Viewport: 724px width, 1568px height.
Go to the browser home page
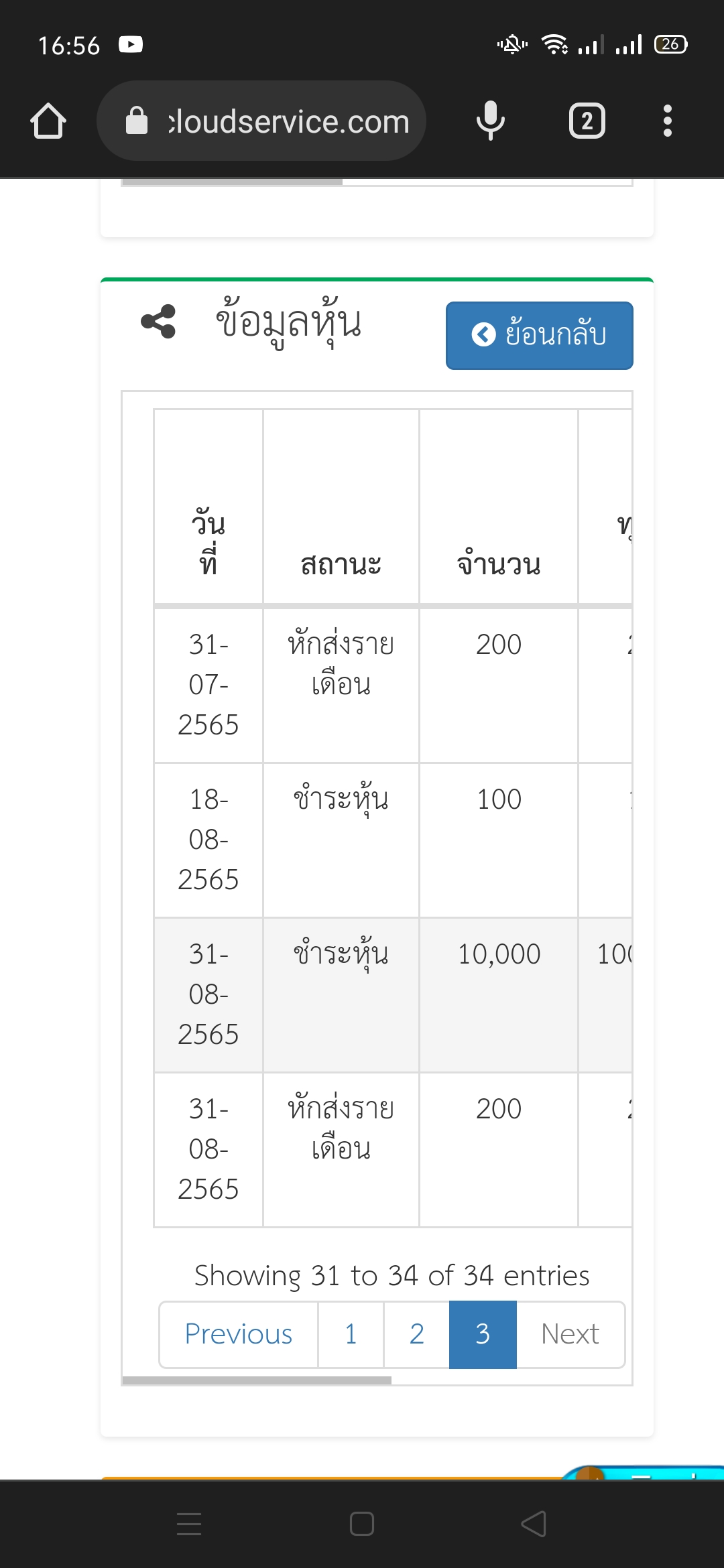[x=48, y=121]
